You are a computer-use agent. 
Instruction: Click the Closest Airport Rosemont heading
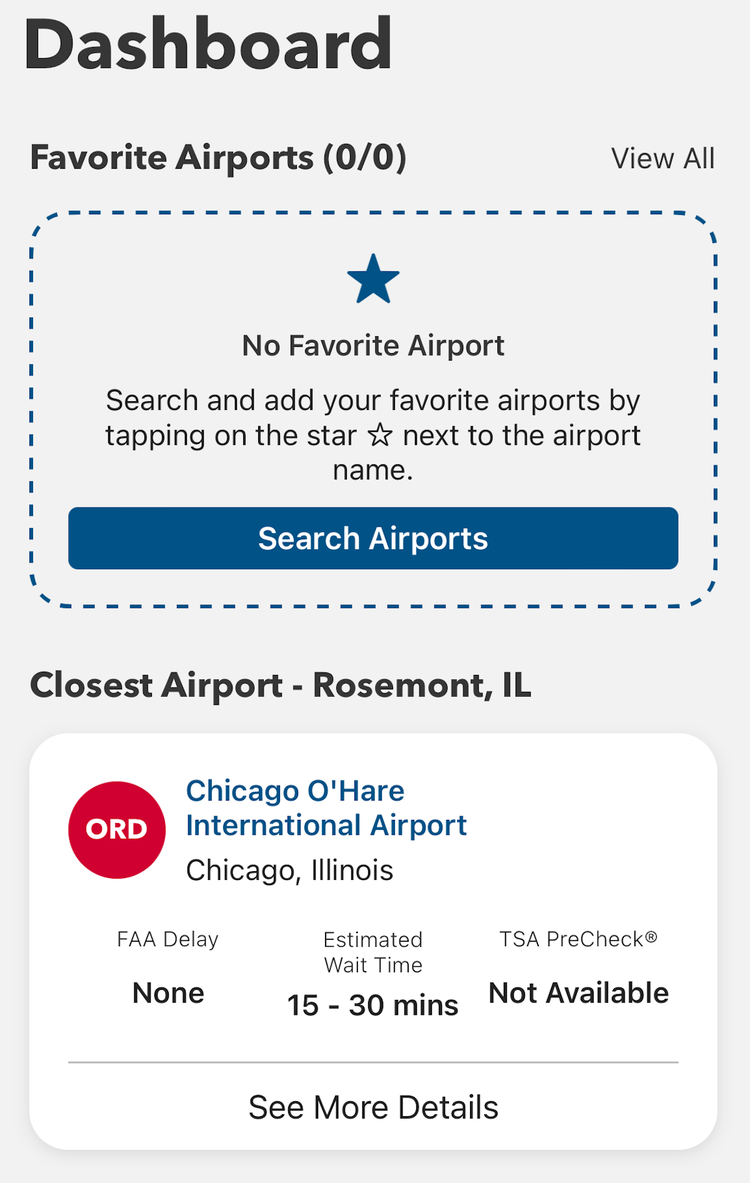281,685
